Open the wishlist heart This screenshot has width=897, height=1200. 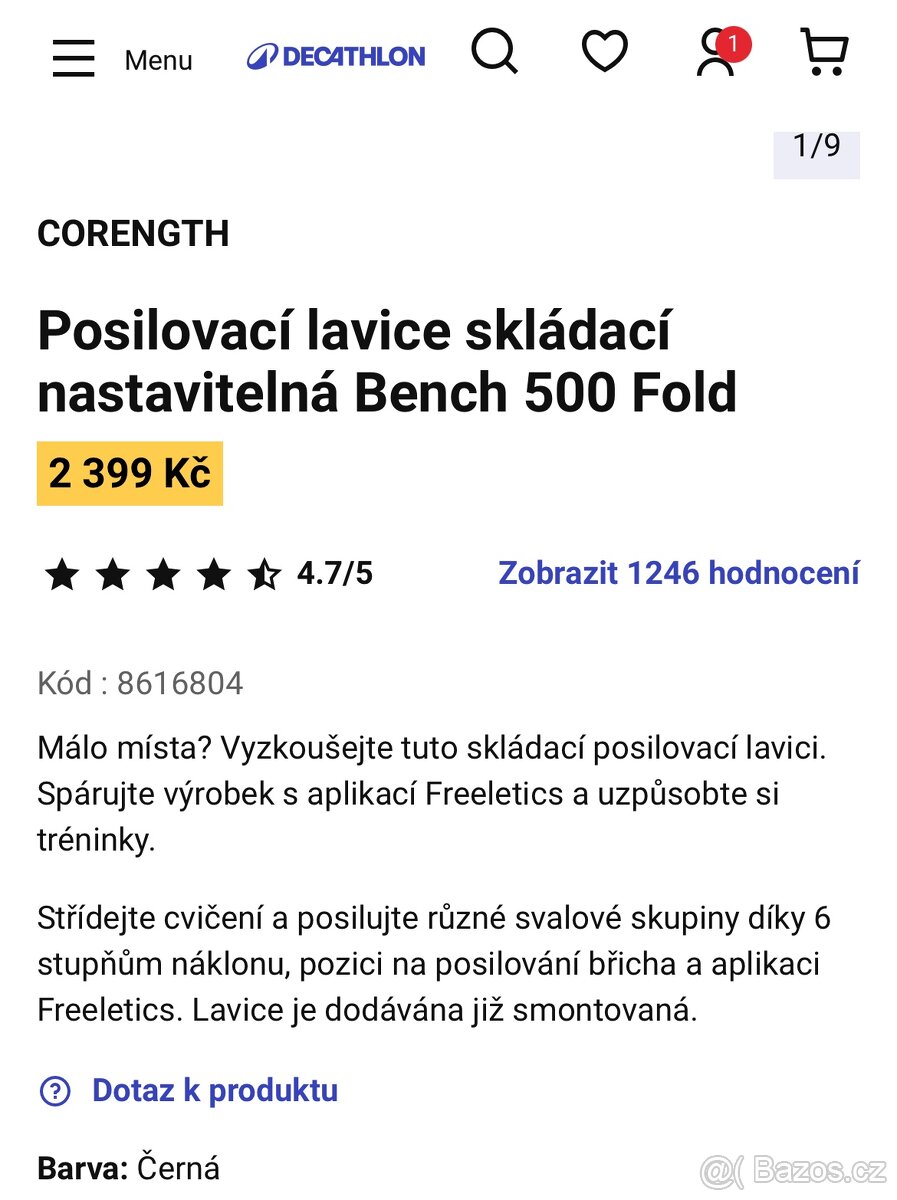click(604, 52)
